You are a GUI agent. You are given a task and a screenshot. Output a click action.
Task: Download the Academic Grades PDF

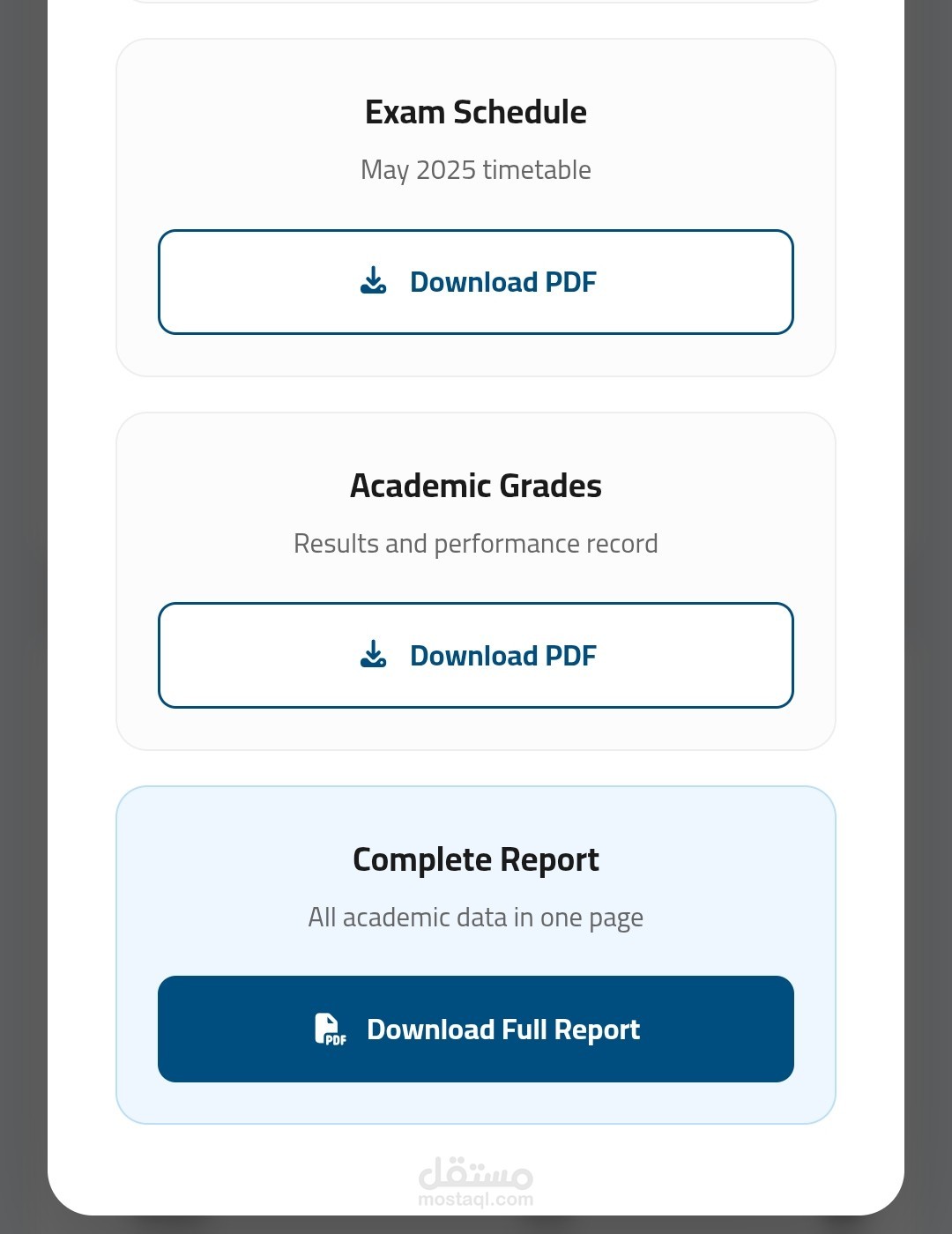point(476,655)
